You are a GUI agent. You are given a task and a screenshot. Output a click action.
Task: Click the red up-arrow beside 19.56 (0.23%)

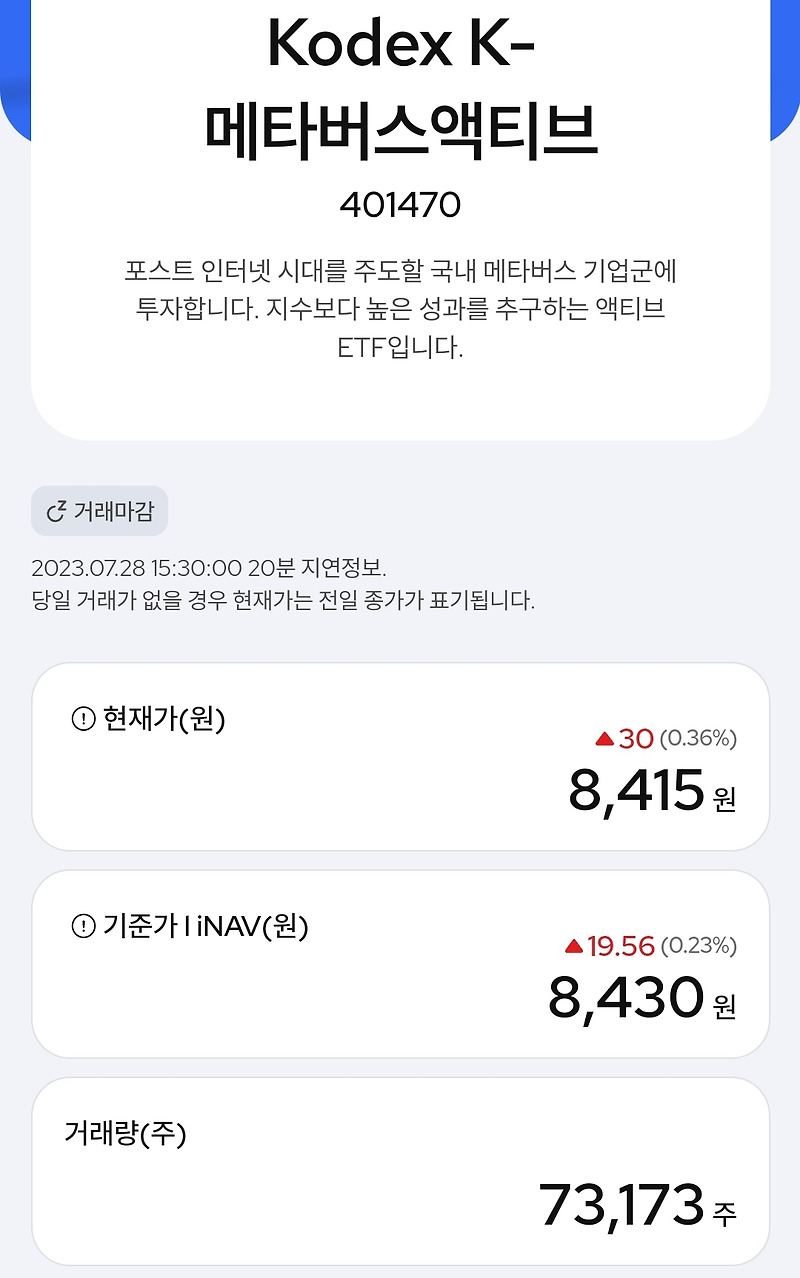point(574,944)
